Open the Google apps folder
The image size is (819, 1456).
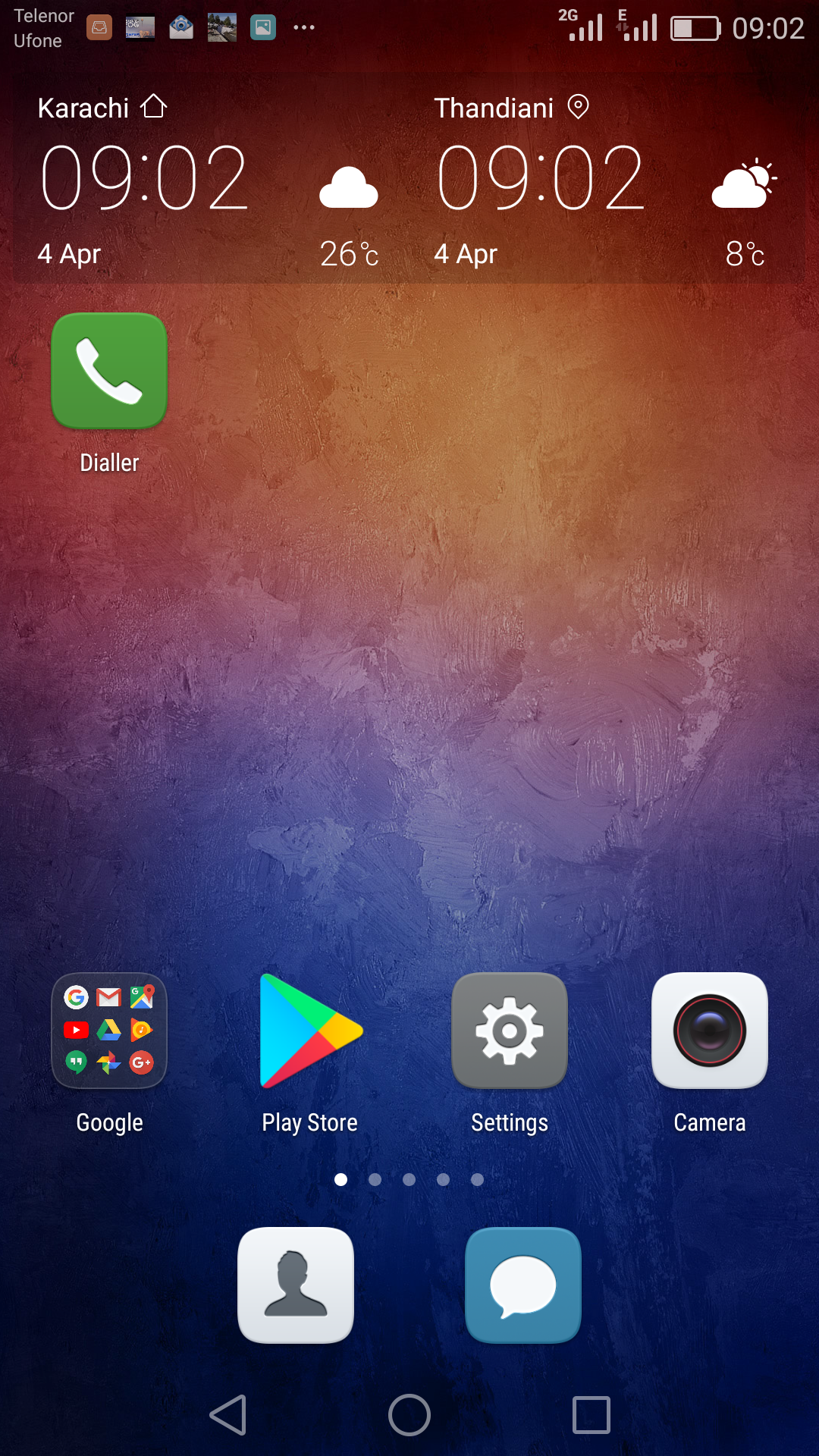[109, 1031]
